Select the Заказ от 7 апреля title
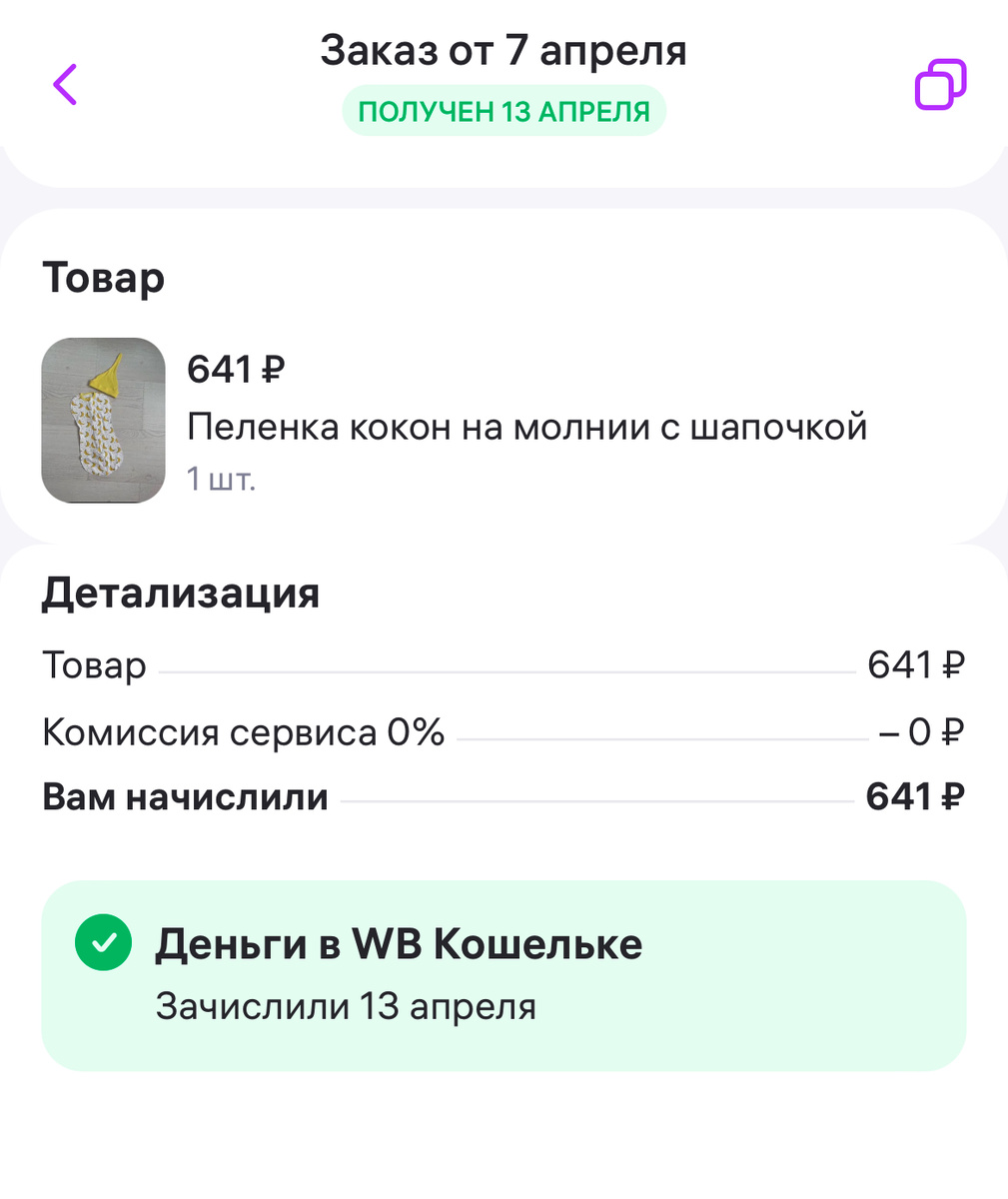This screenshot has height=1199, width=1008. coord(504,49)
